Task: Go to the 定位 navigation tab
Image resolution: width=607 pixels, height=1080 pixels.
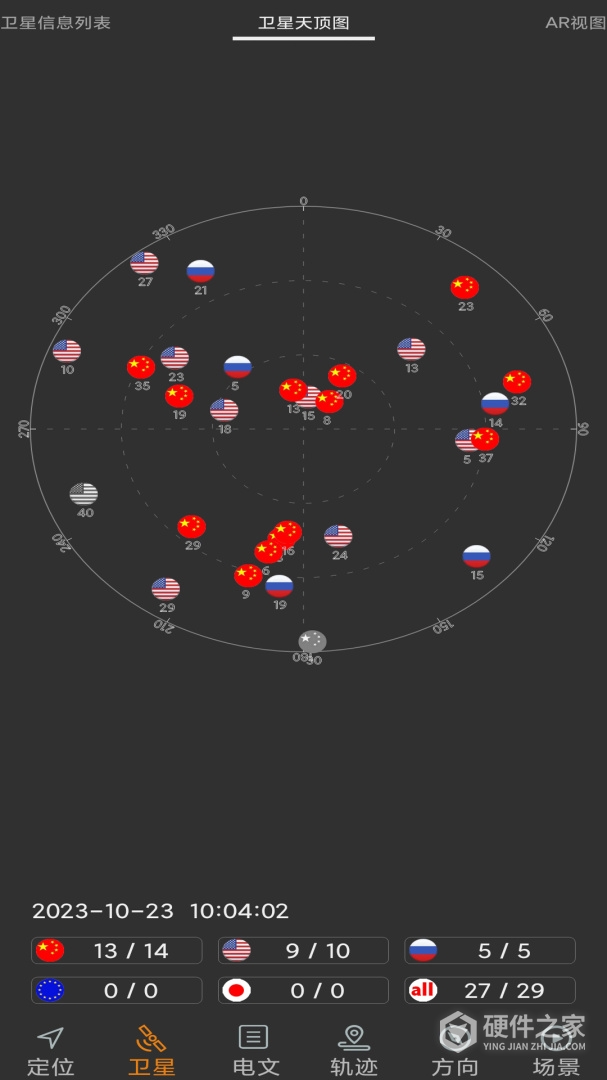Action: (50, 1050)
